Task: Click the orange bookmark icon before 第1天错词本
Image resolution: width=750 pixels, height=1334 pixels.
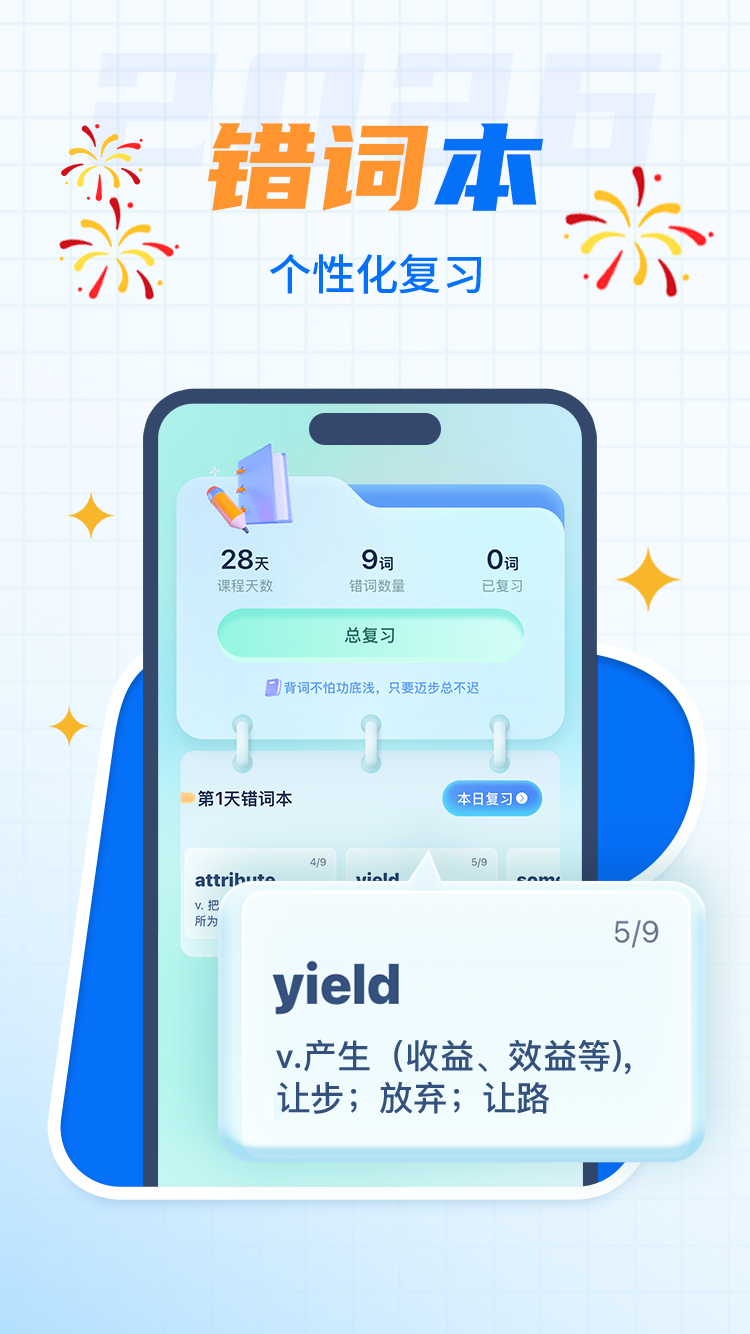Action: click(x=186, y=797)
